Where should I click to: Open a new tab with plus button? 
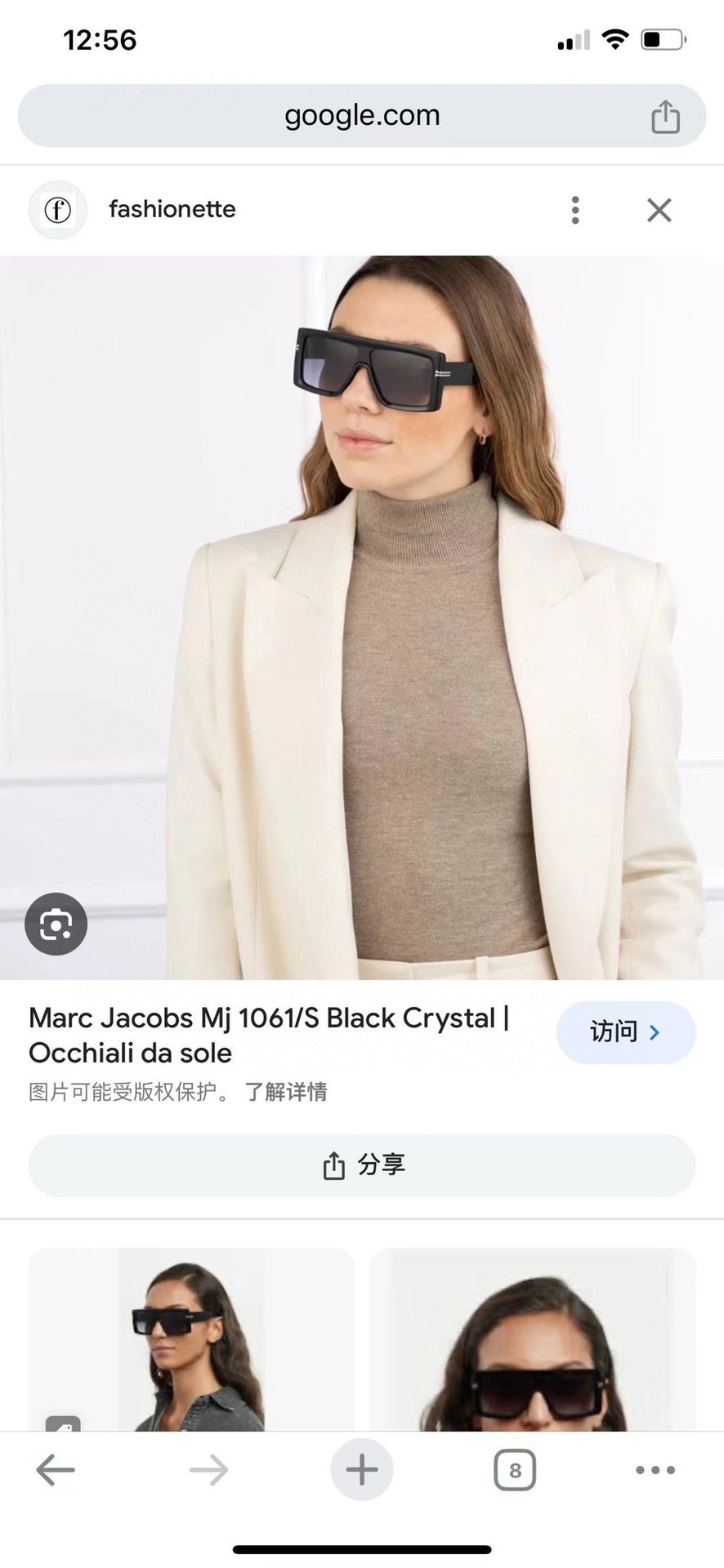[361, 1470]
